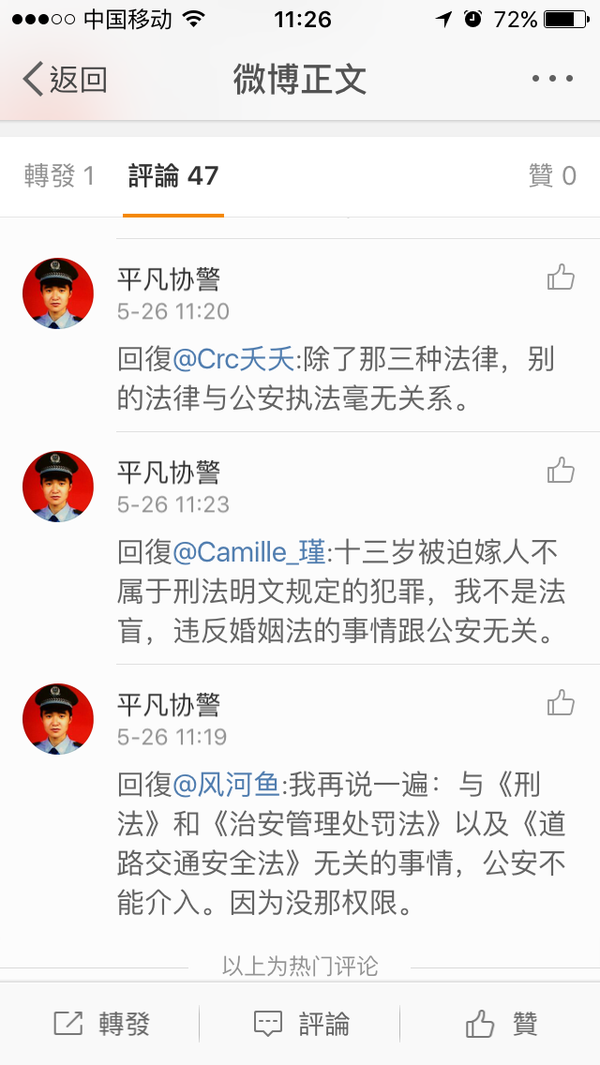Like the comment replying to @Camille_瑾

561,470
